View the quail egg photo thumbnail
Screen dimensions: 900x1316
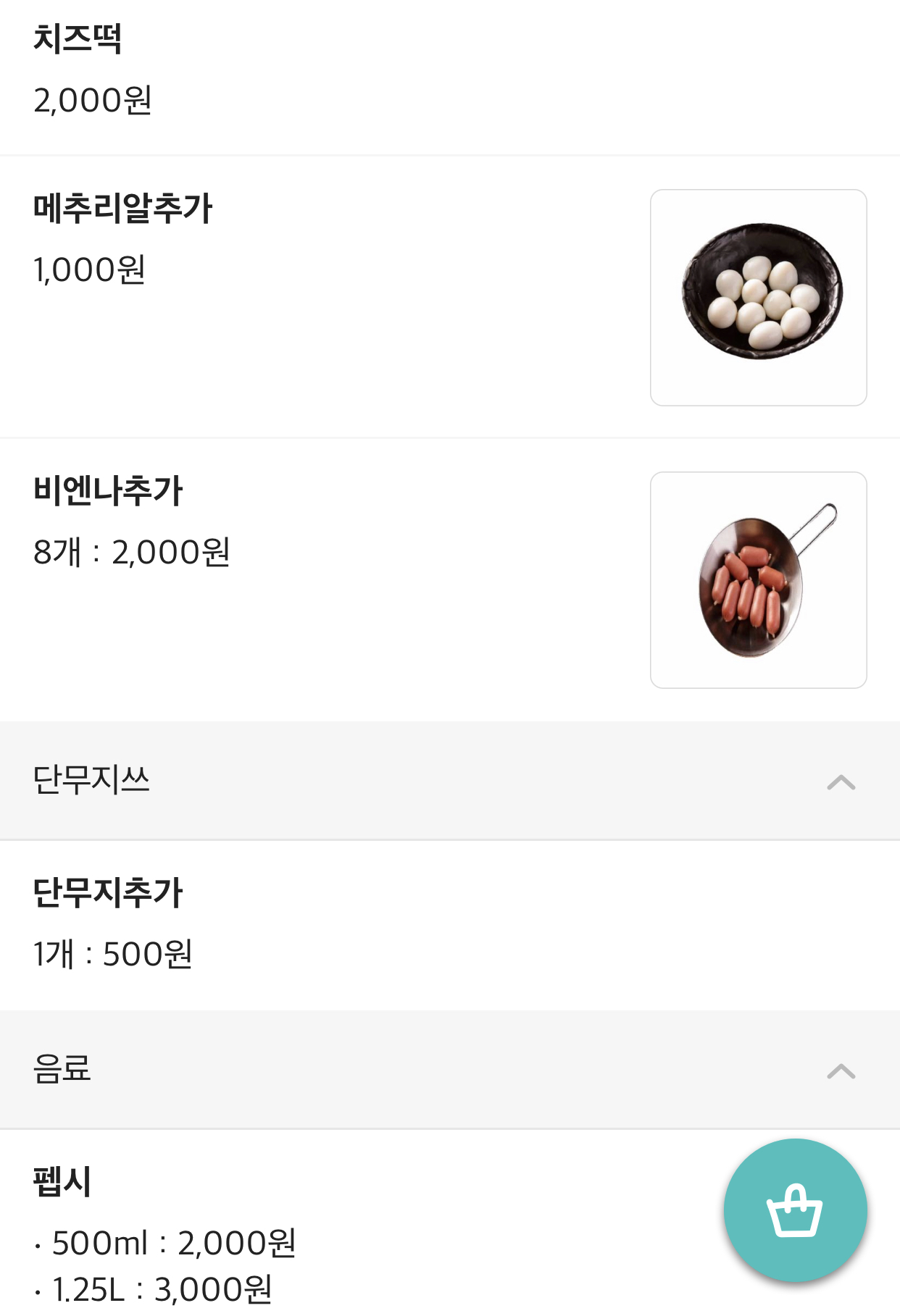pyautogui.click(x=759, y=298)
